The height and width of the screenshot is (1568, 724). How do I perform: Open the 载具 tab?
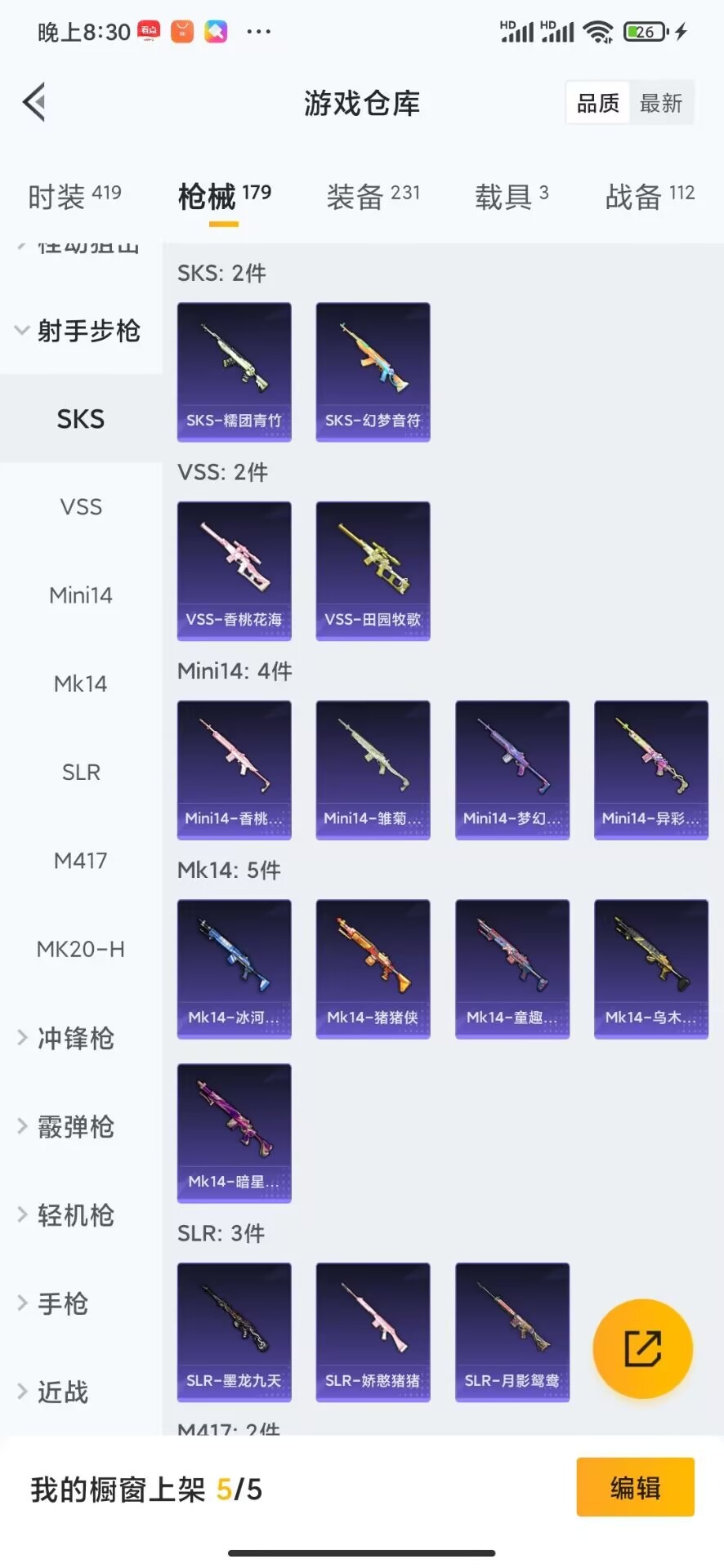pyautogui.click(x=512, y=196)
